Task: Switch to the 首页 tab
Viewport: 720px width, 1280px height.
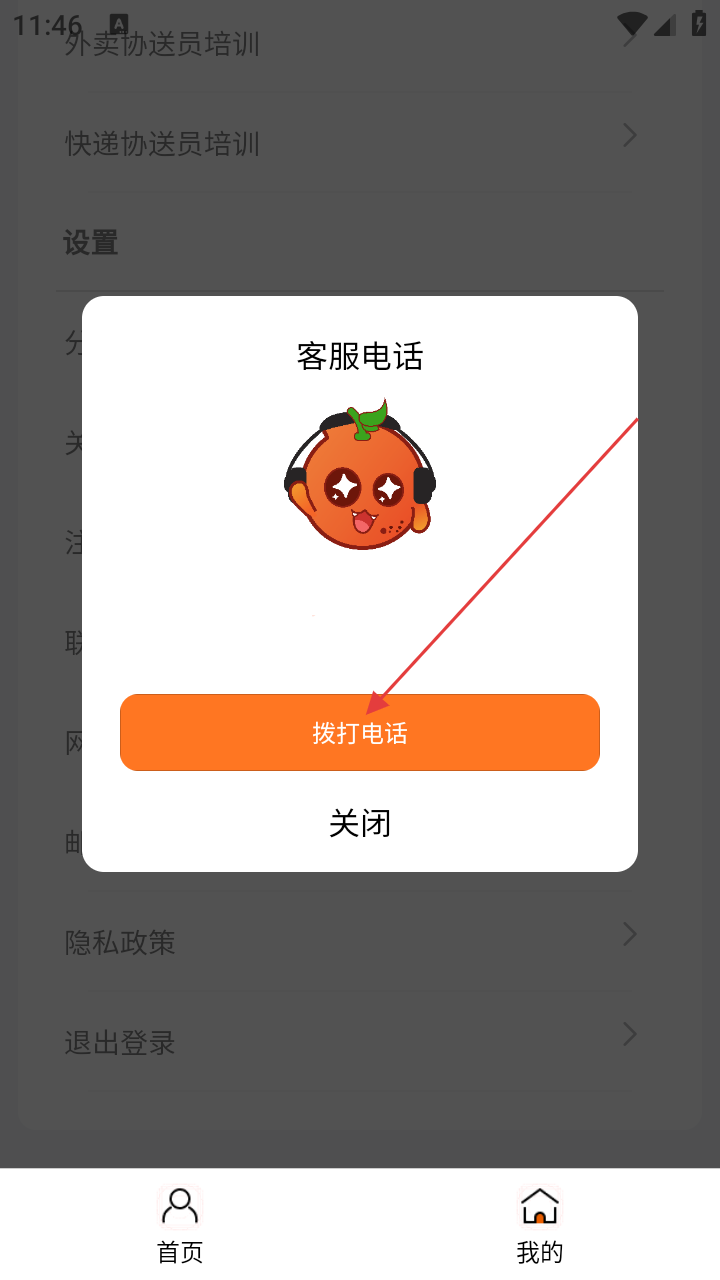Action: pyautogui.click(x=180, y=1224)
